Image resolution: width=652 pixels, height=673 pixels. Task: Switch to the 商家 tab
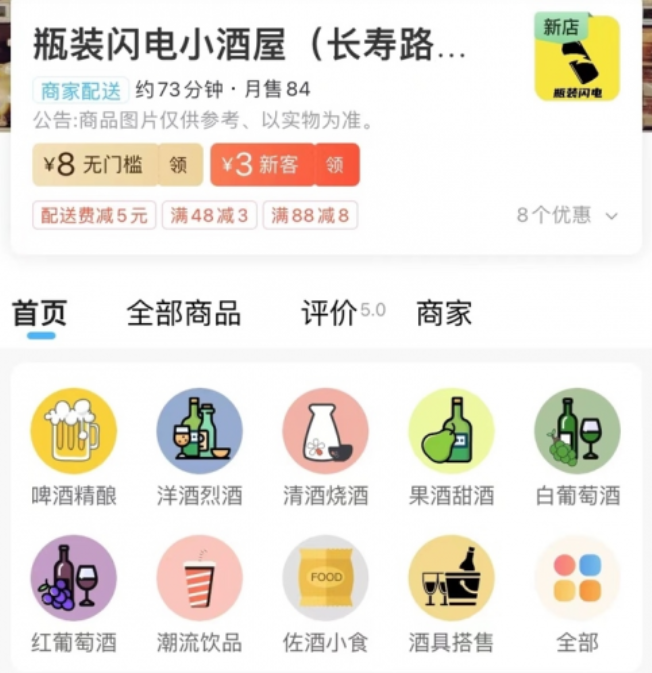443,313
